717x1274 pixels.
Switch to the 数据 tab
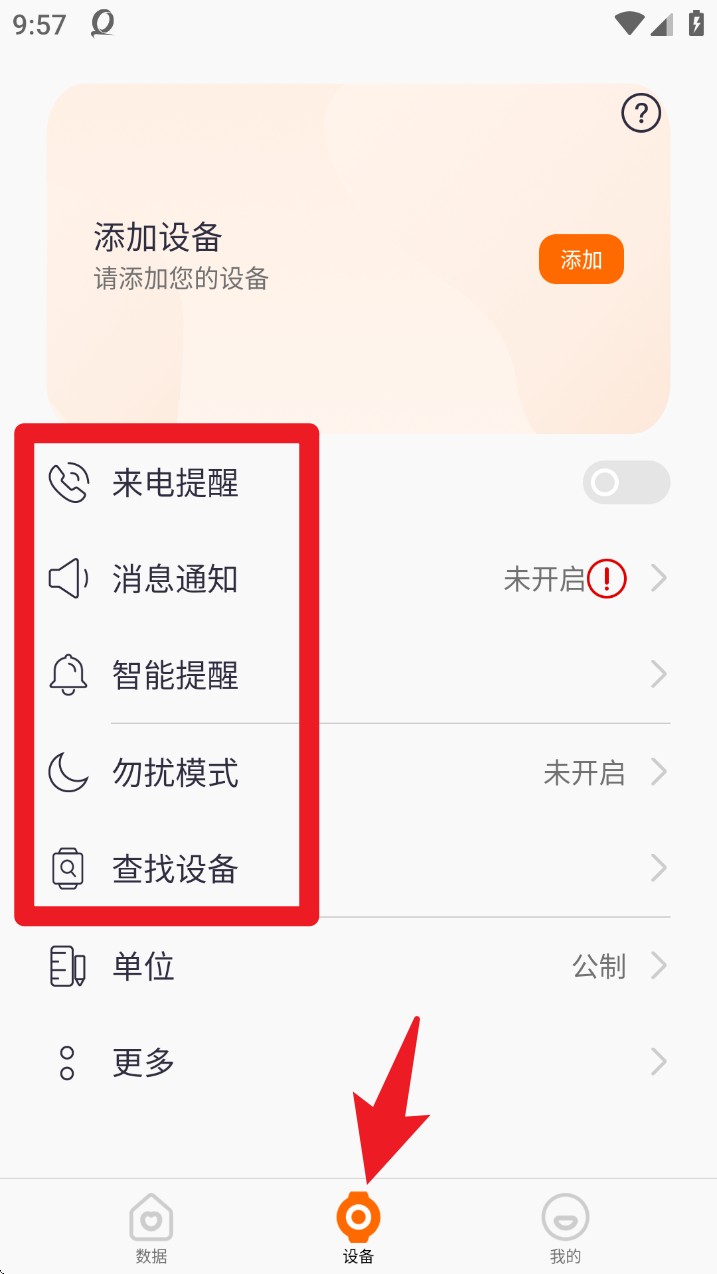(151, 1228)
